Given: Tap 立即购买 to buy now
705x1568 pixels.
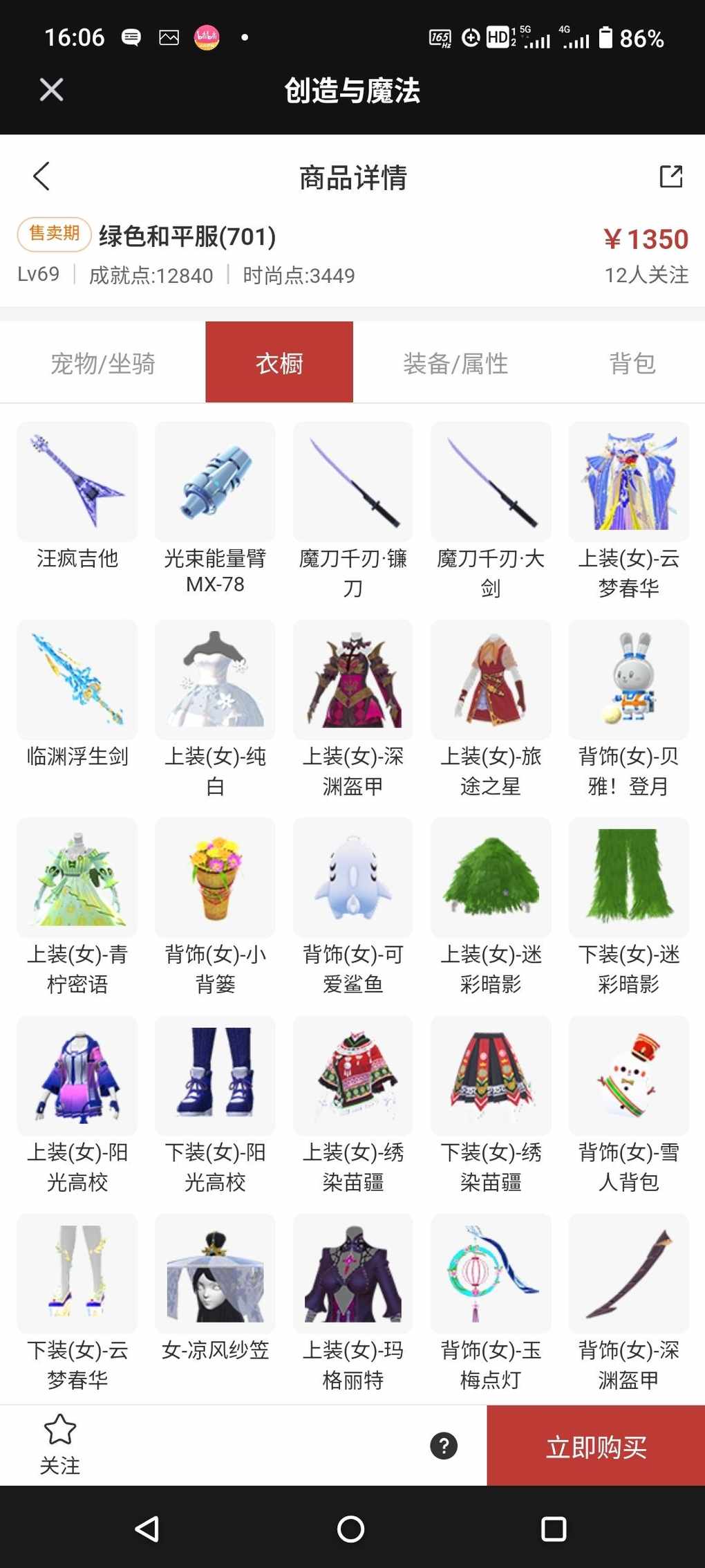Looking at the screenshot, I should click(x=596, y=1446).
